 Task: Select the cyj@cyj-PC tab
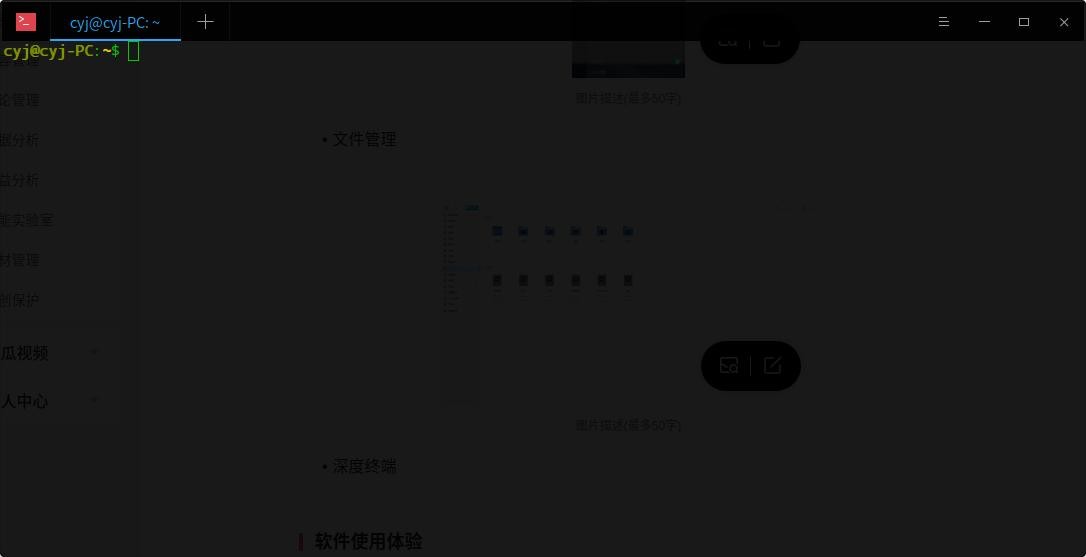[x=114, y=22]
